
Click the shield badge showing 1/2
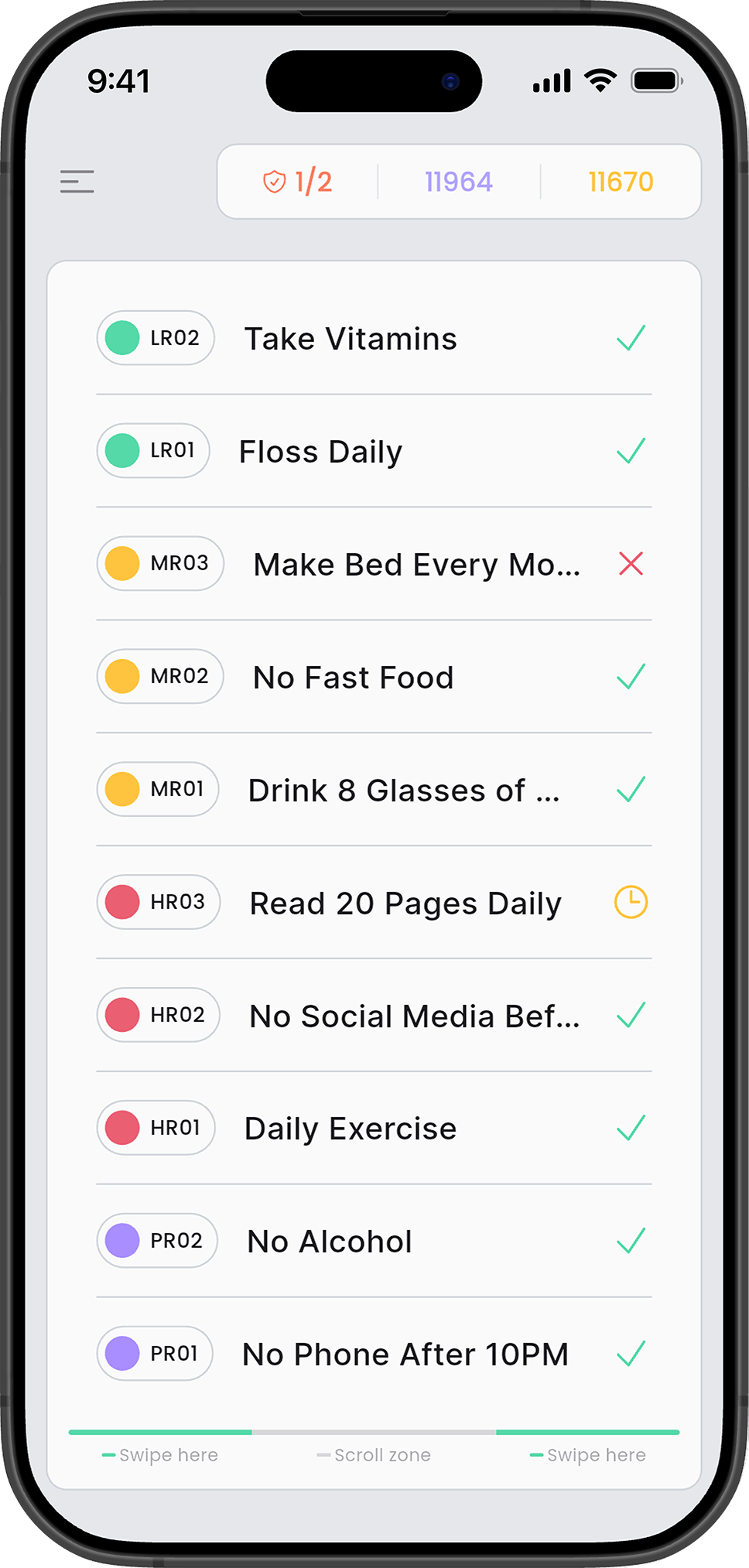click(298, 181)
